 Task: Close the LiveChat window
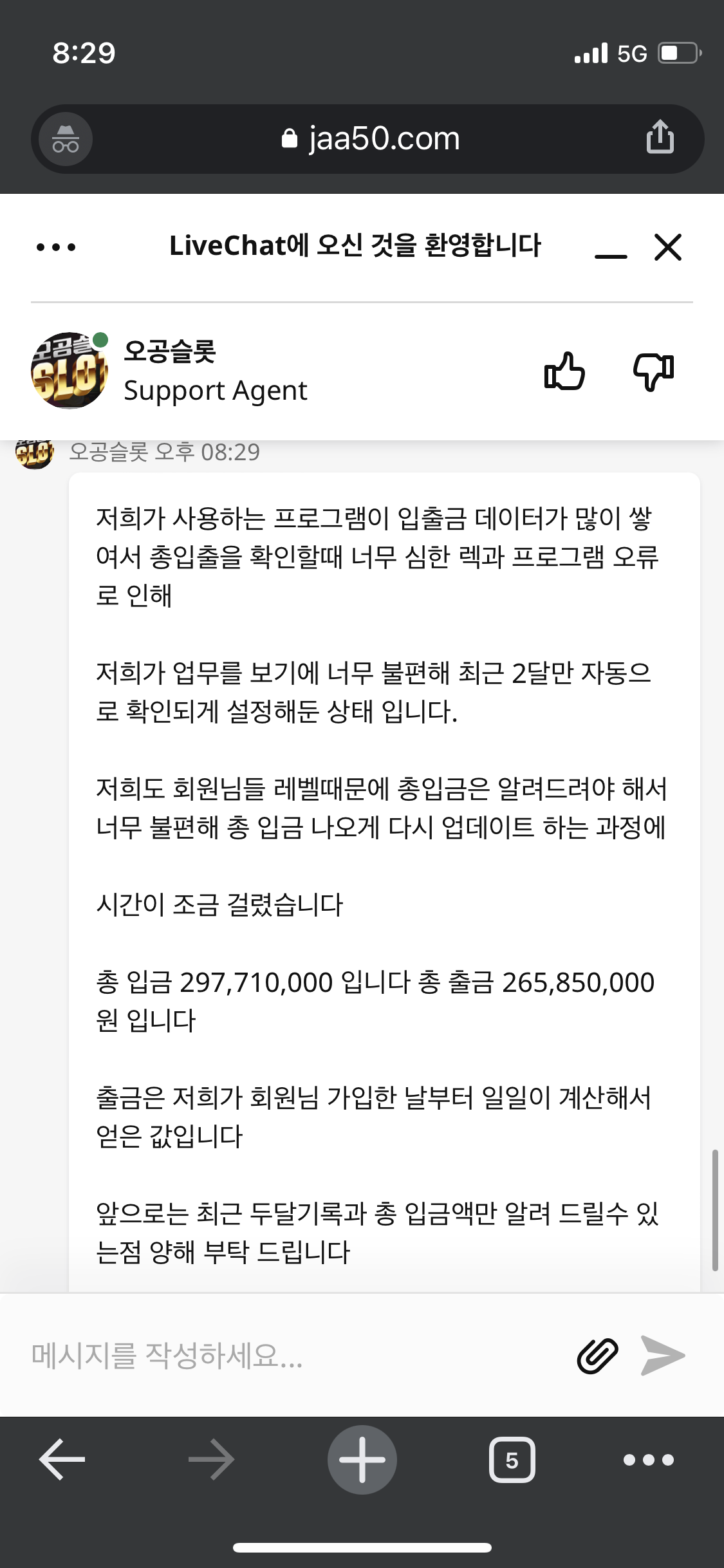point(668,247)
